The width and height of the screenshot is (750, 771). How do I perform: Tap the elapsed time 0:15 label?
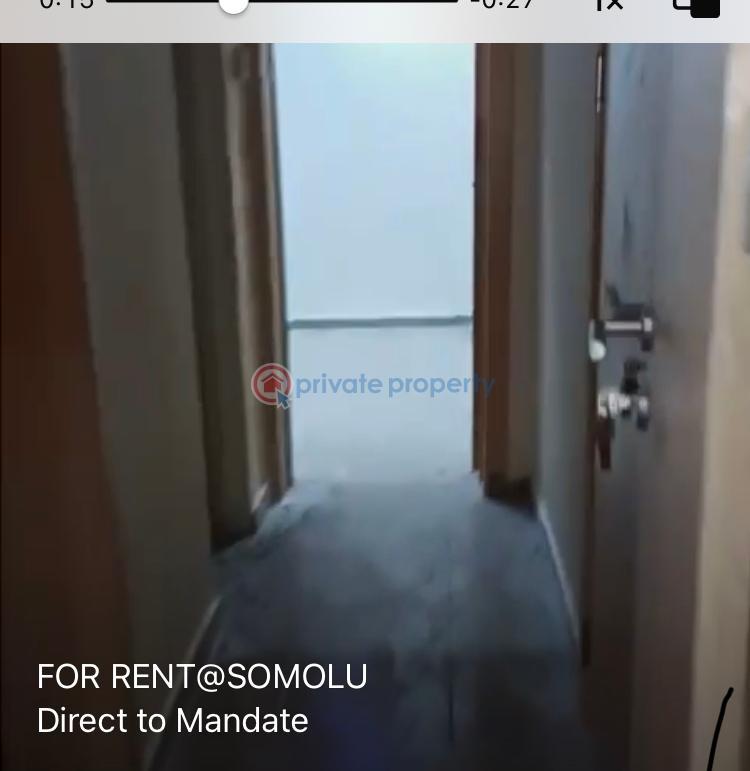tap(65, 6)
